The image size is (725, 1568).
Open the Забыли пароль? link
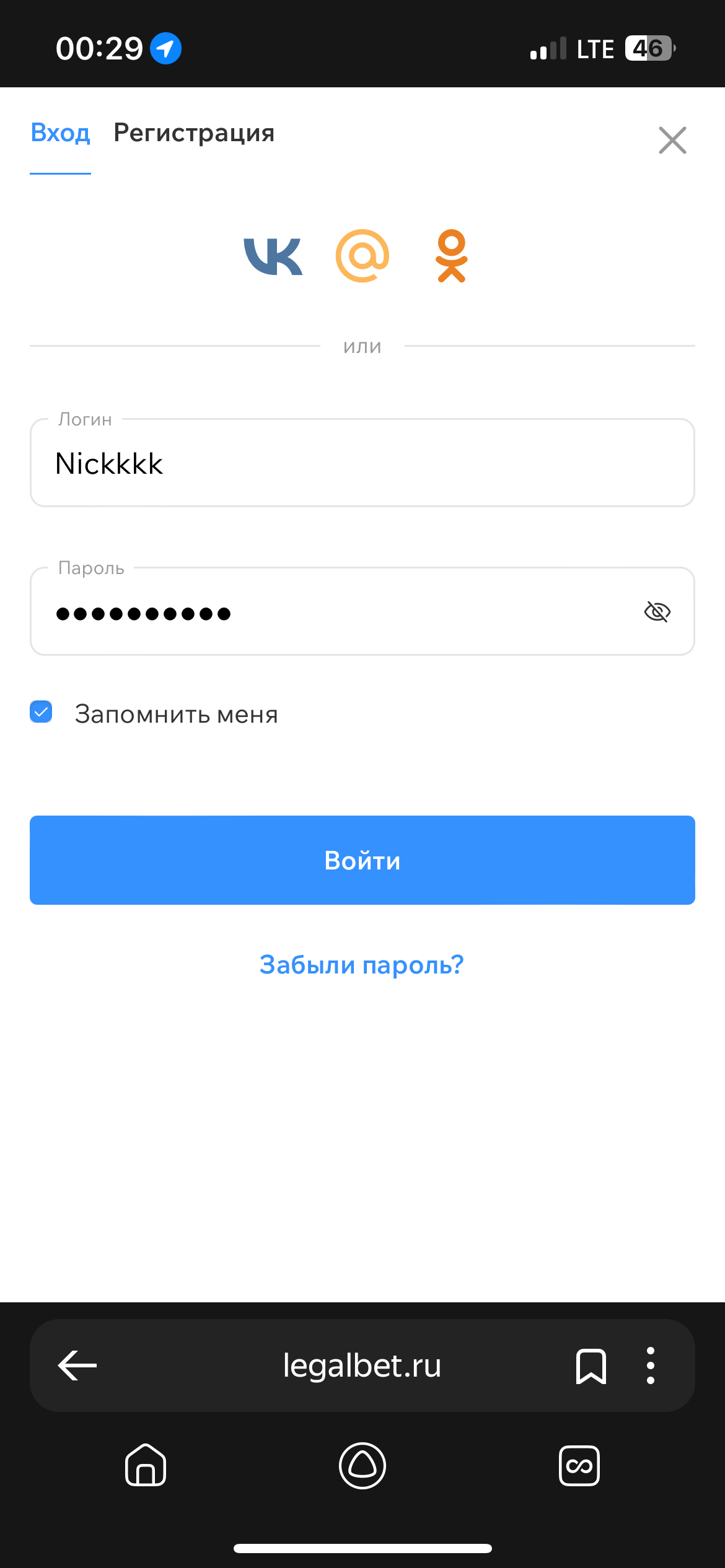[362, 965]
